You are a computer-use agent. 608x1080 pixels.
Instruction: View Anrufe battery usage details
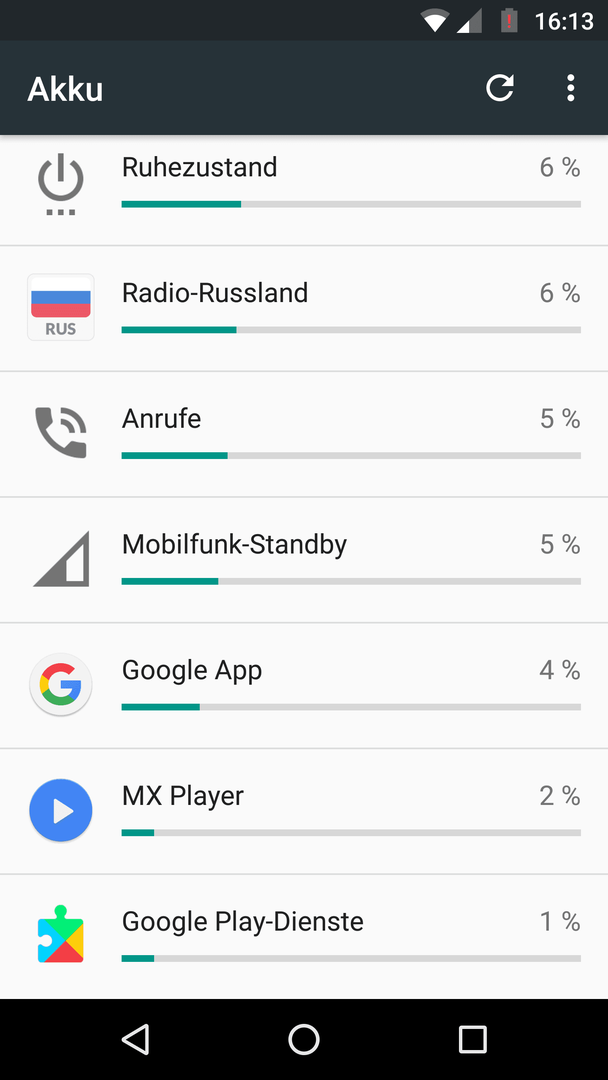(x=304, y=434)
